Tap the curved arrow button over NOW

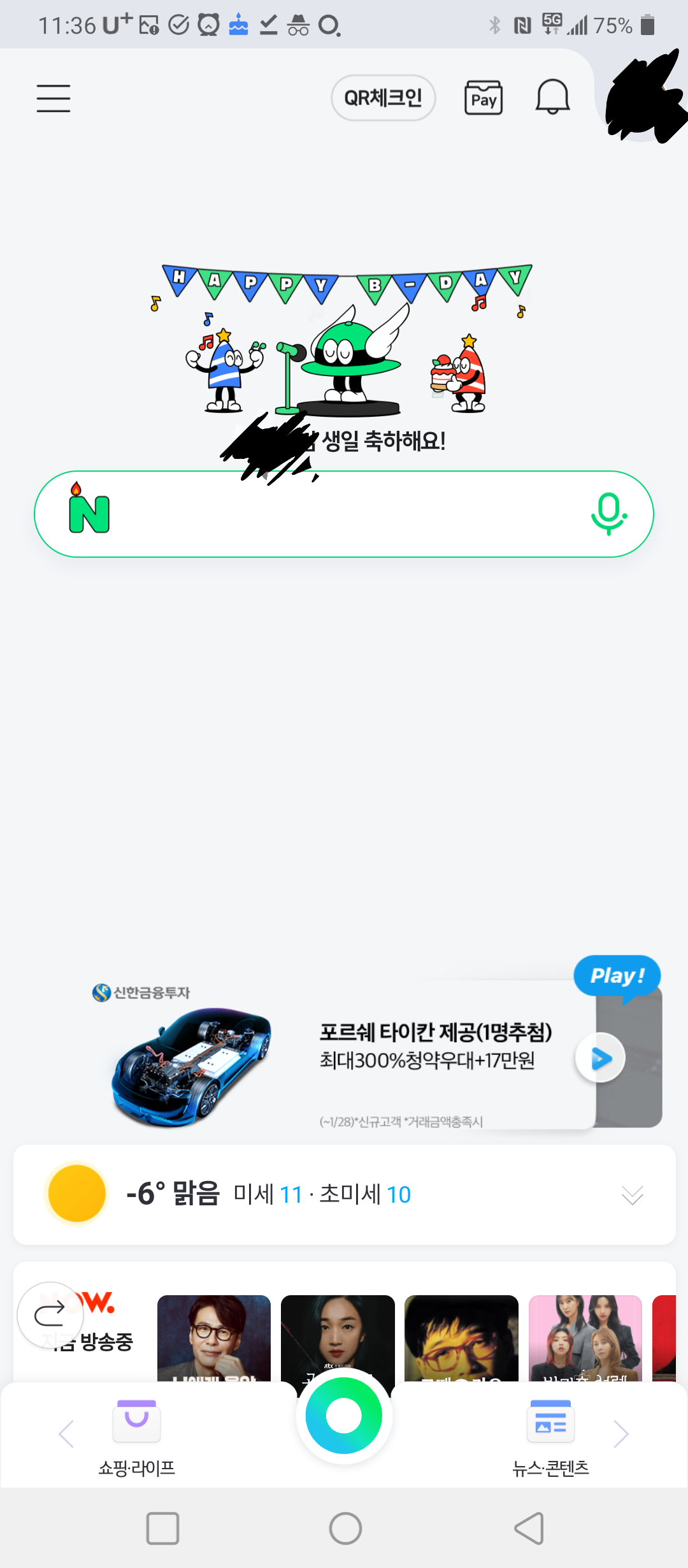(50, 1313)
